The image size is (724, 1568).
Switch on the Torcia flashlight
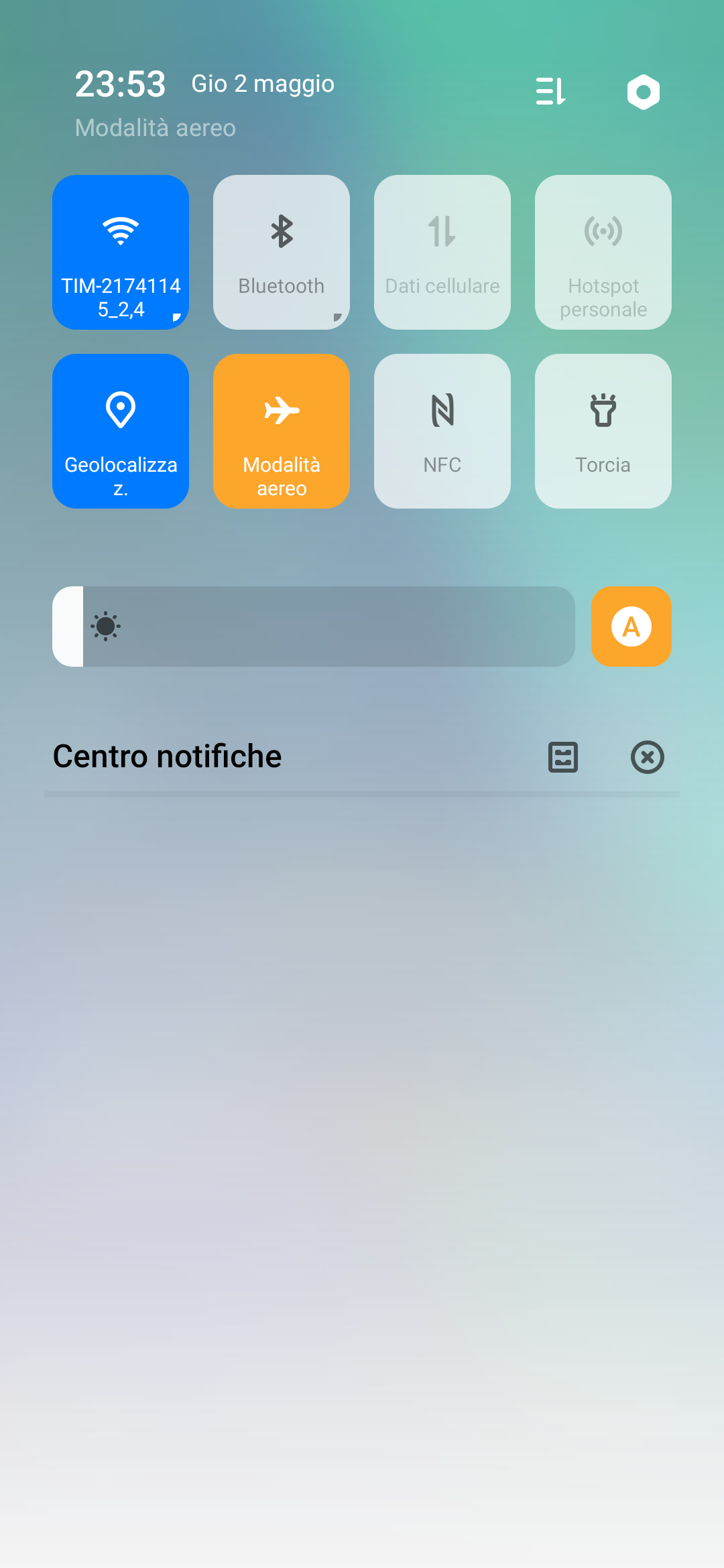(603, 431)
